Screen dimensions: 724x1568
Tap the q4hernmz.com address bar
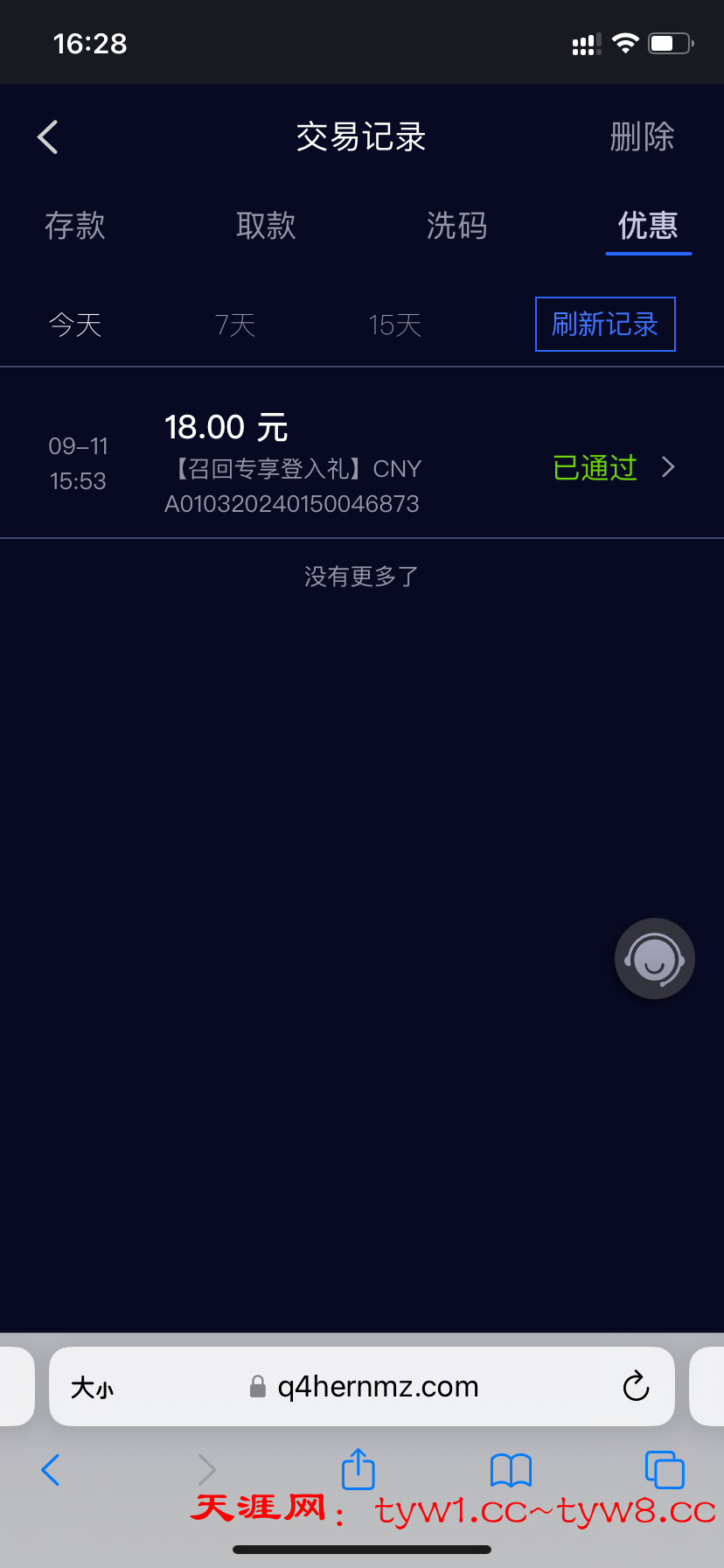point(378,1387)
